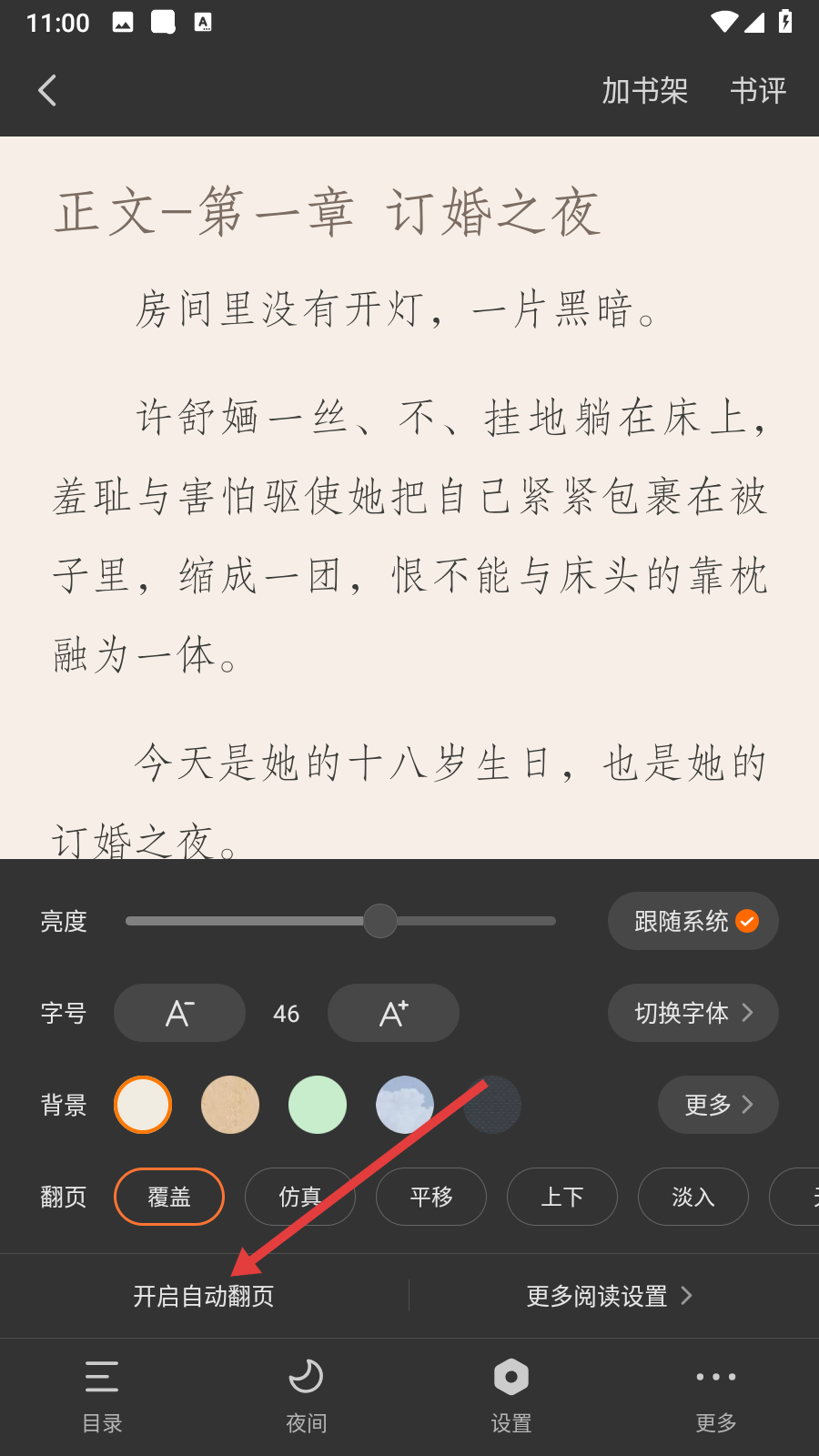Select the green background color swatch
The width and height of the screenshot is (819, 1456).
(x=317, y=1105)
